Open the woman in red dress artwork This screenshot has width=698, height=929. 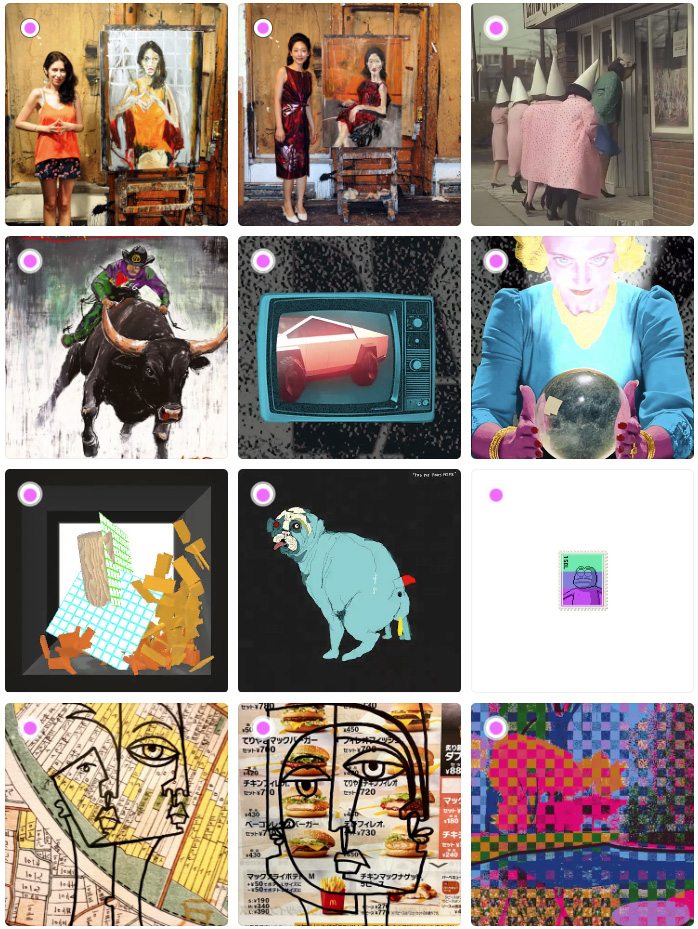349,114
